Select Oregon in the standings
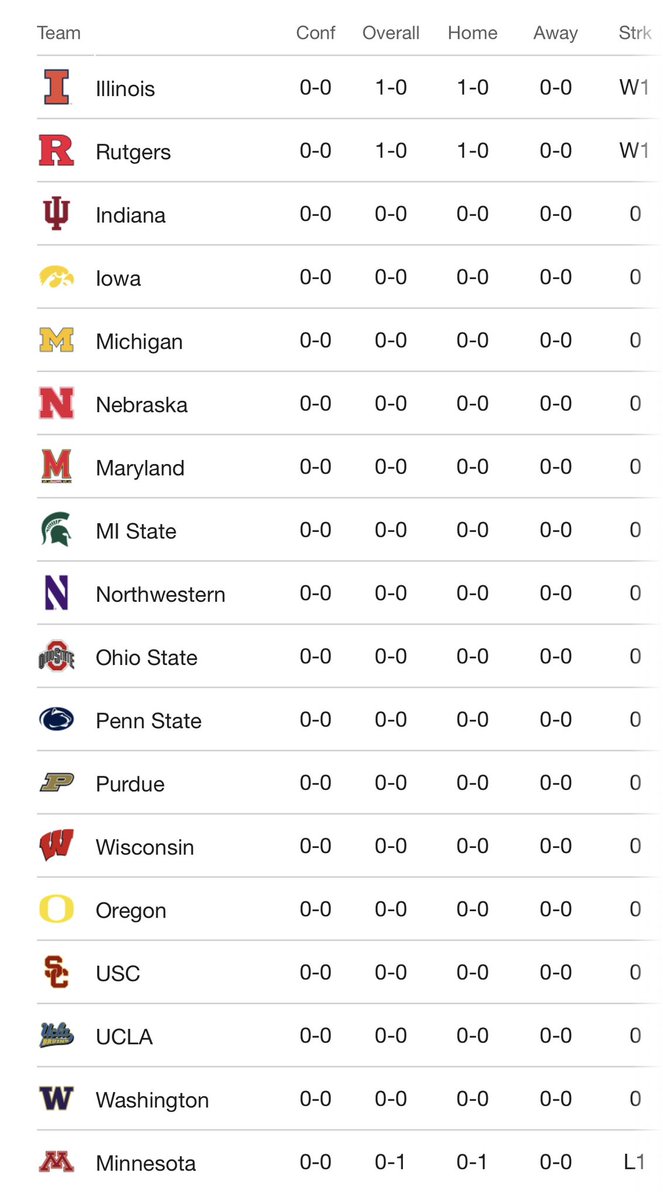This screenshot has height=1200, width=663. [x=131, y=910]
